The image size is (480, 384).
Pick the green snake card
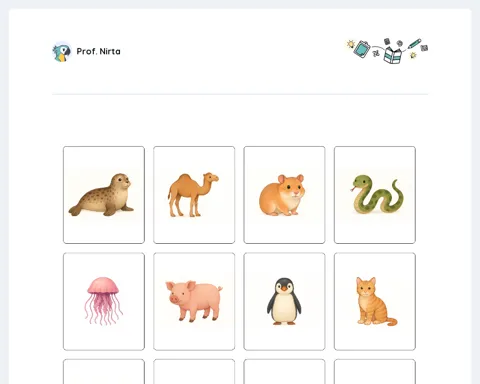click(x=375, y=195)
